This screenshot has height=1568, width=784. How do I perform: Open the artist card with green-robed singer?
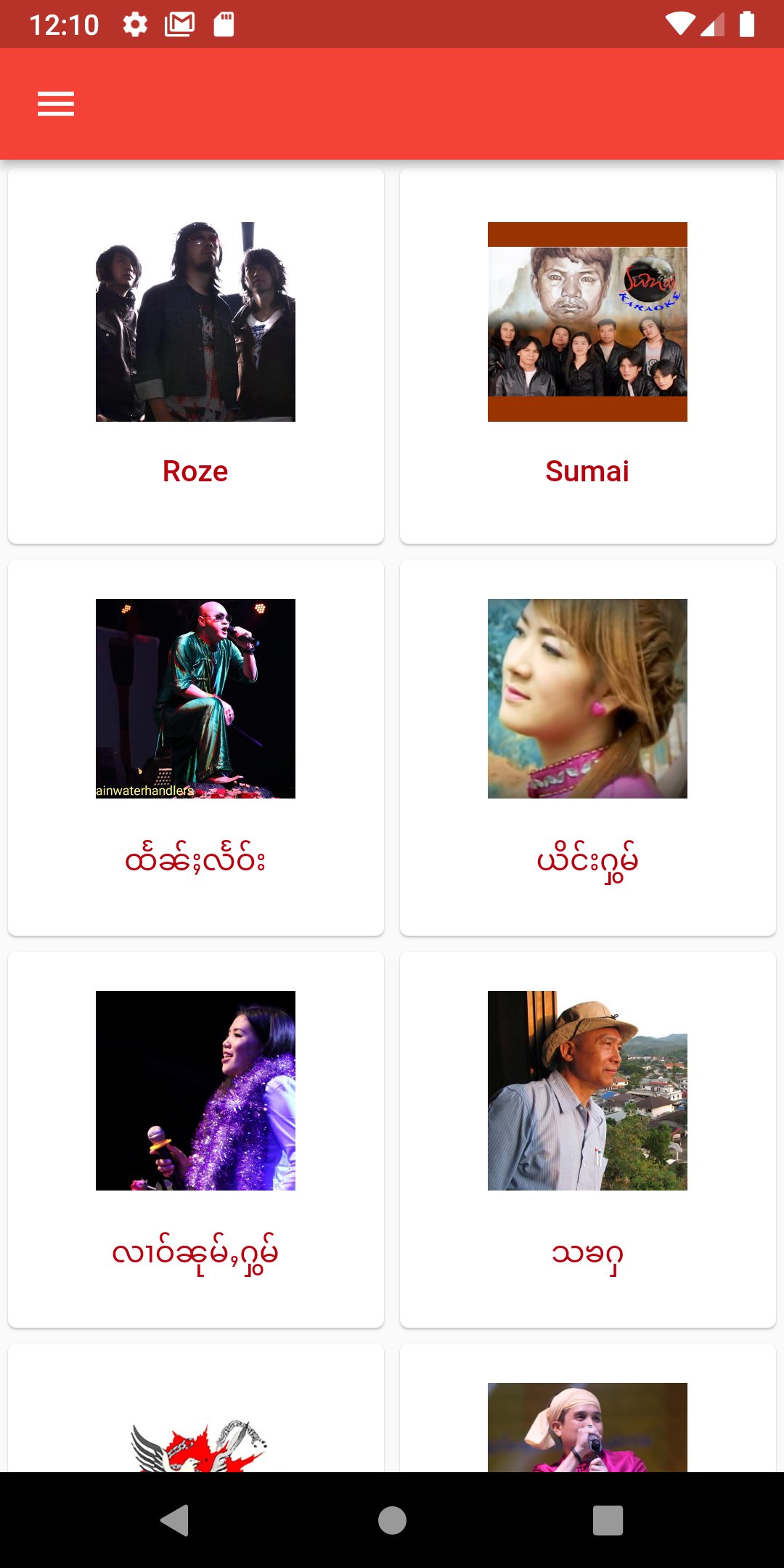(195, 748)
